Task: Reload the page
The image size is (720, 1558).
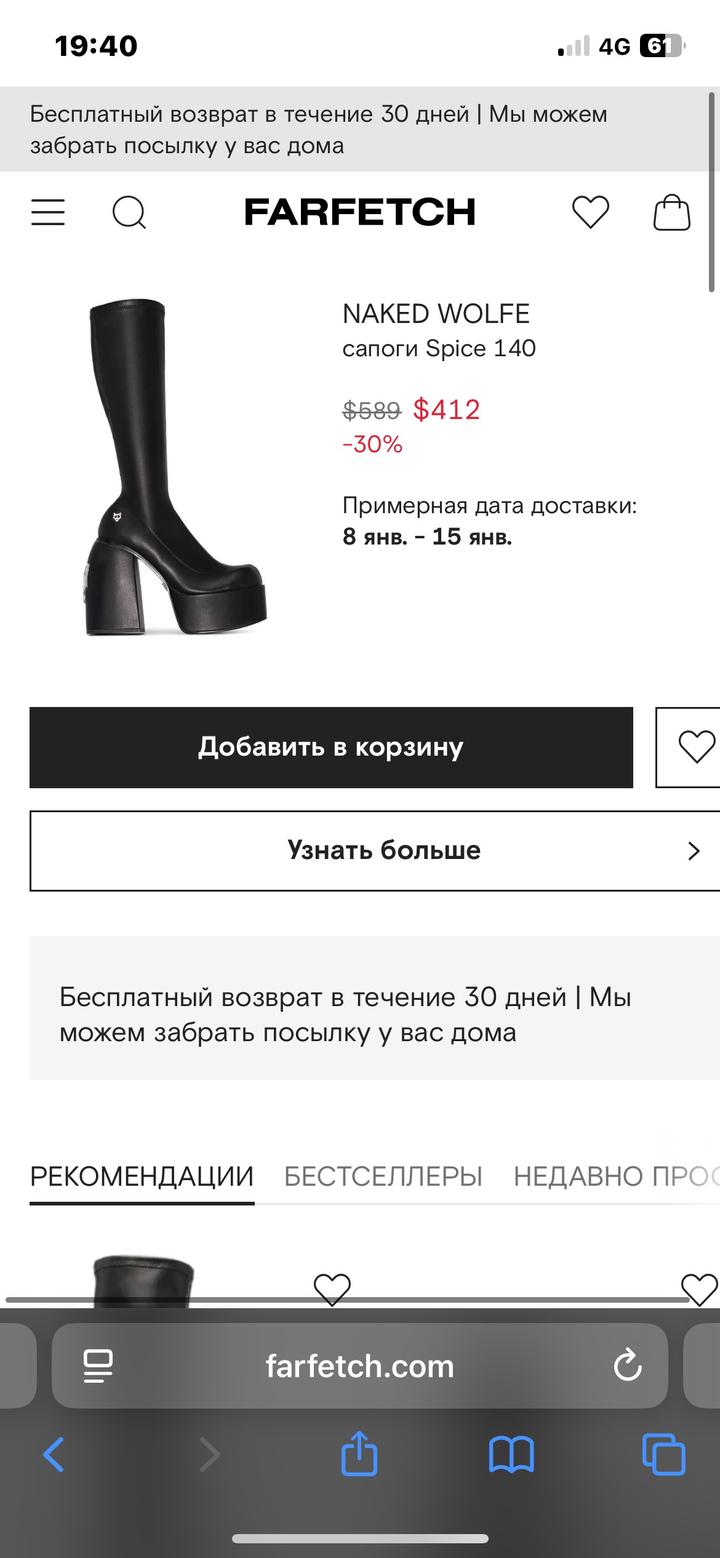Action: [x=627, y=1365]
